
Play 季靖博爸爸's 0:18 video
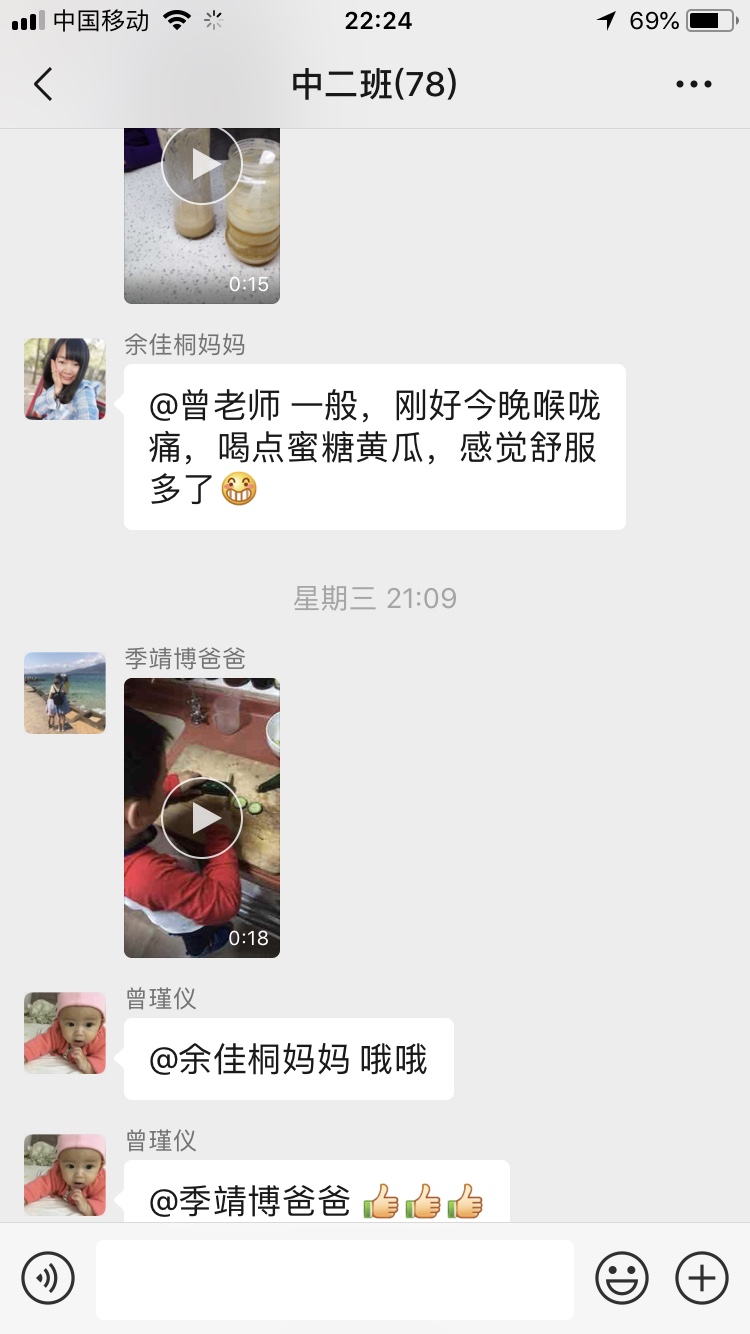click(202, 818)
